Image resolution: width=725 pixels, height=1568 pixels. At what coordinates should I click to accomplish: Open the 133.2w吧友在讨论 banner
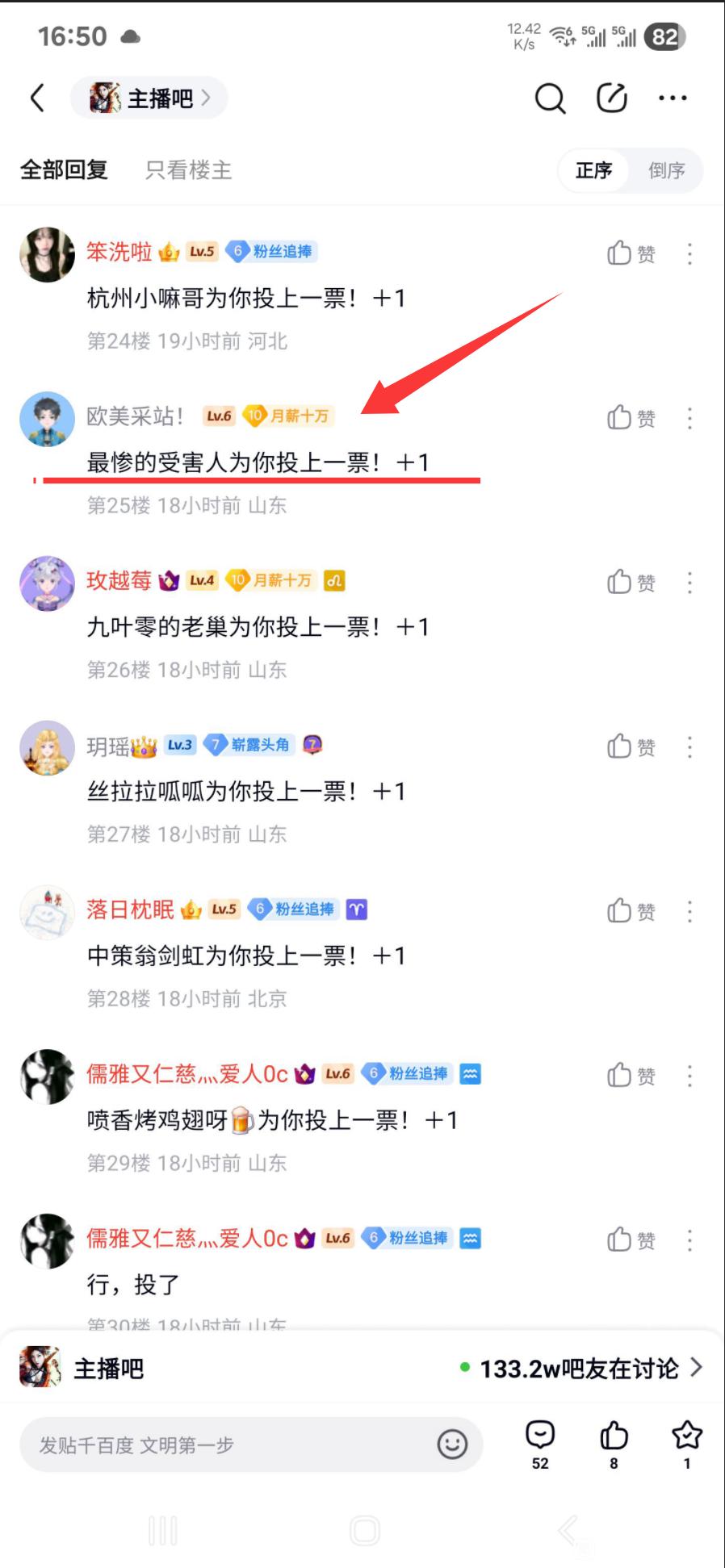(x=580, y=1369)
